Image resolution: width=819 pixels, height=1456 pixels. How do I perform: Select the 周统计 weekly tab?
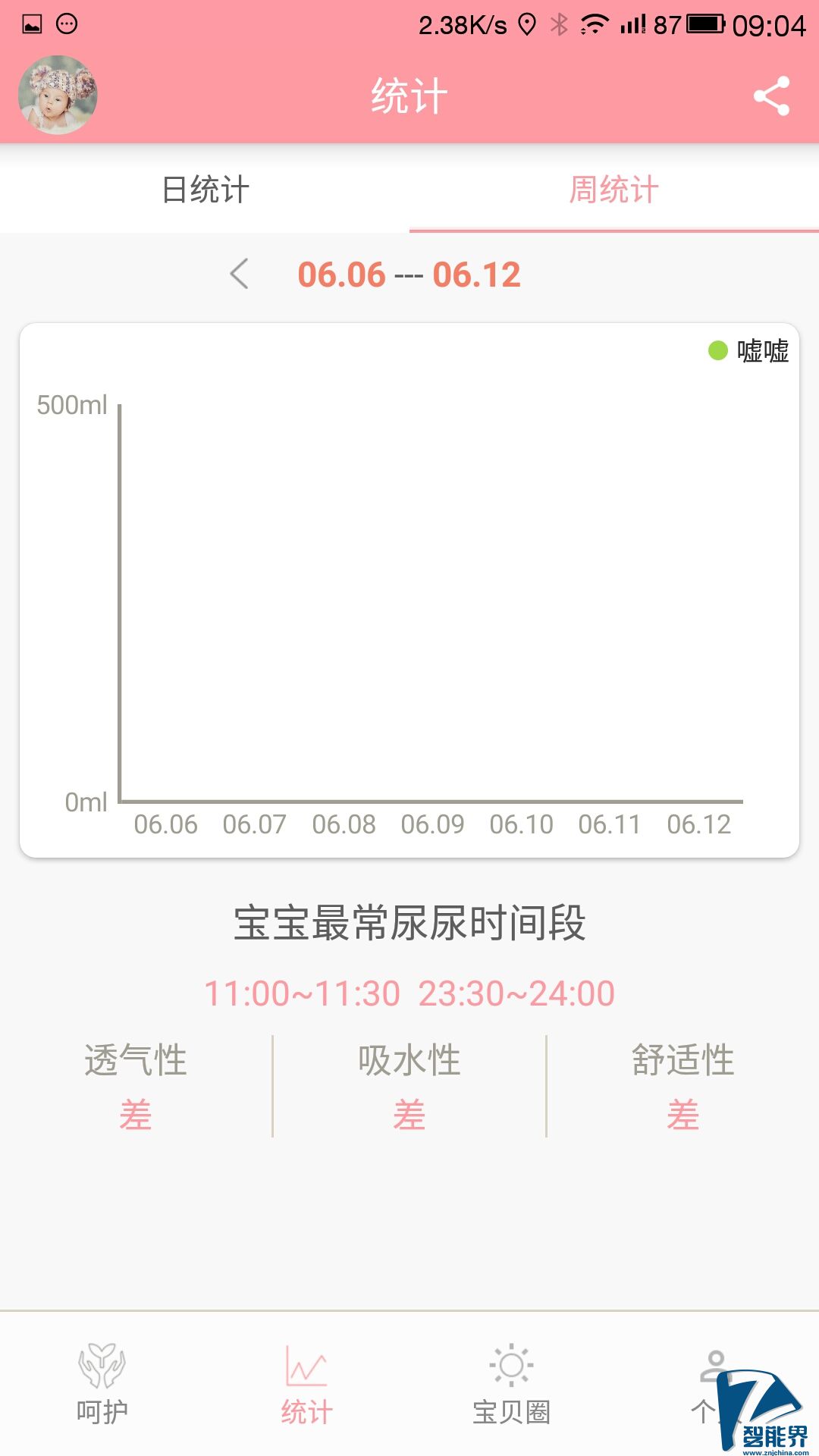point(613,190)
